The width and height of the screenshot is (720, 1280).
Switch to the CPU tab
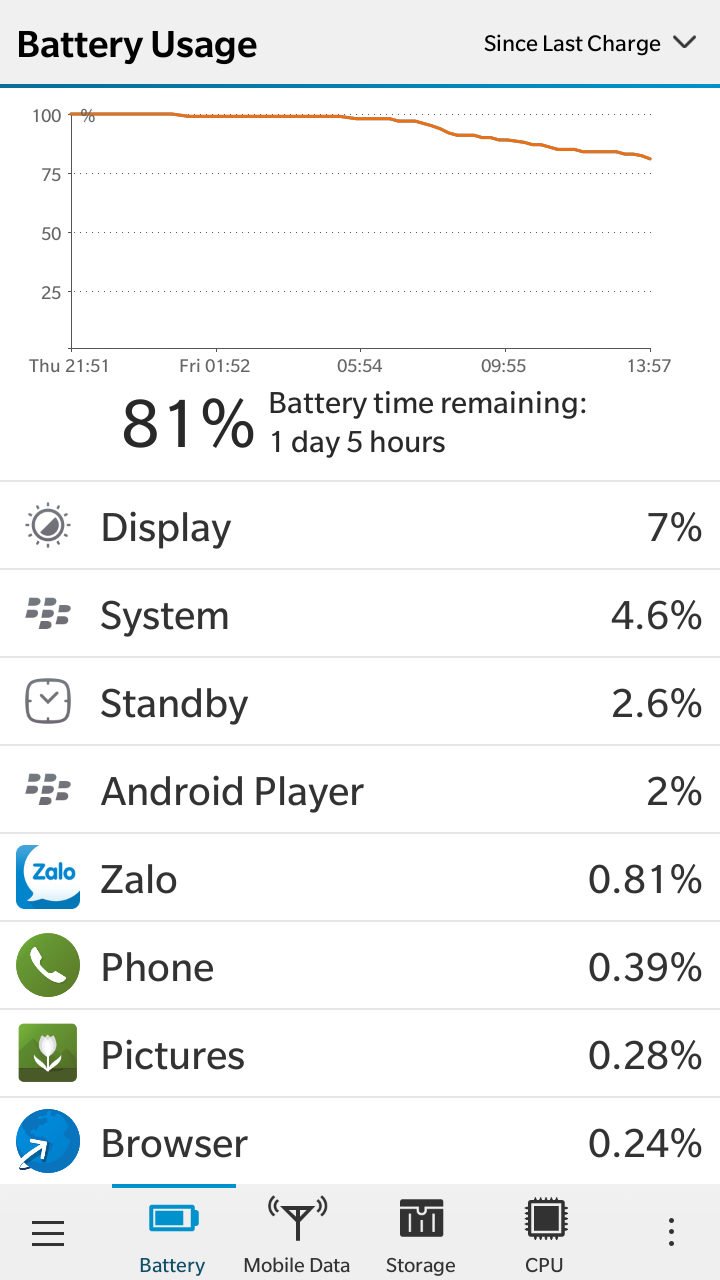click(544, 1233)
